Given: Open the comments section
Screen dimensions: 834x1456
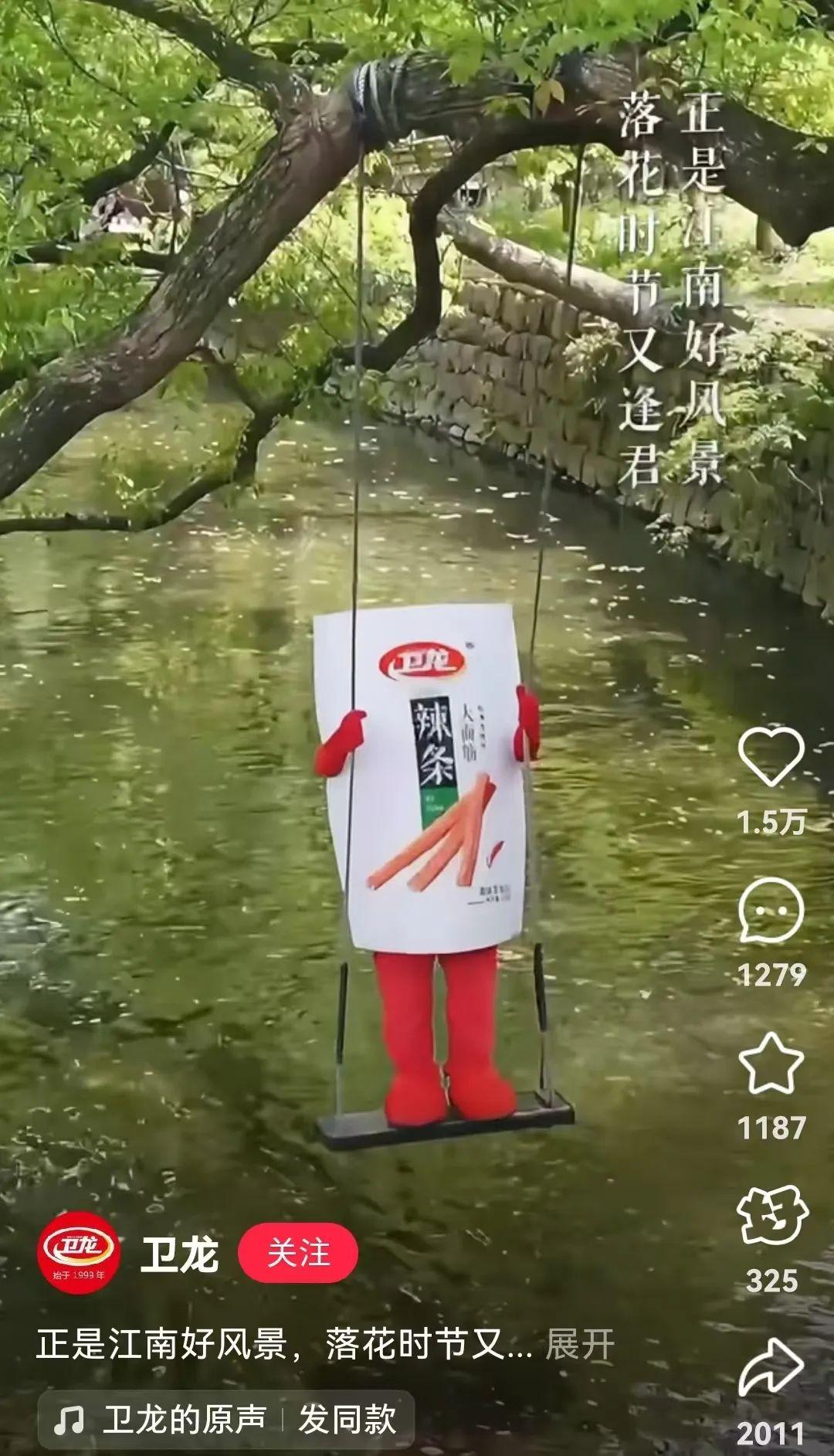Looking at the screenshot, I should (x=771, y=910).
